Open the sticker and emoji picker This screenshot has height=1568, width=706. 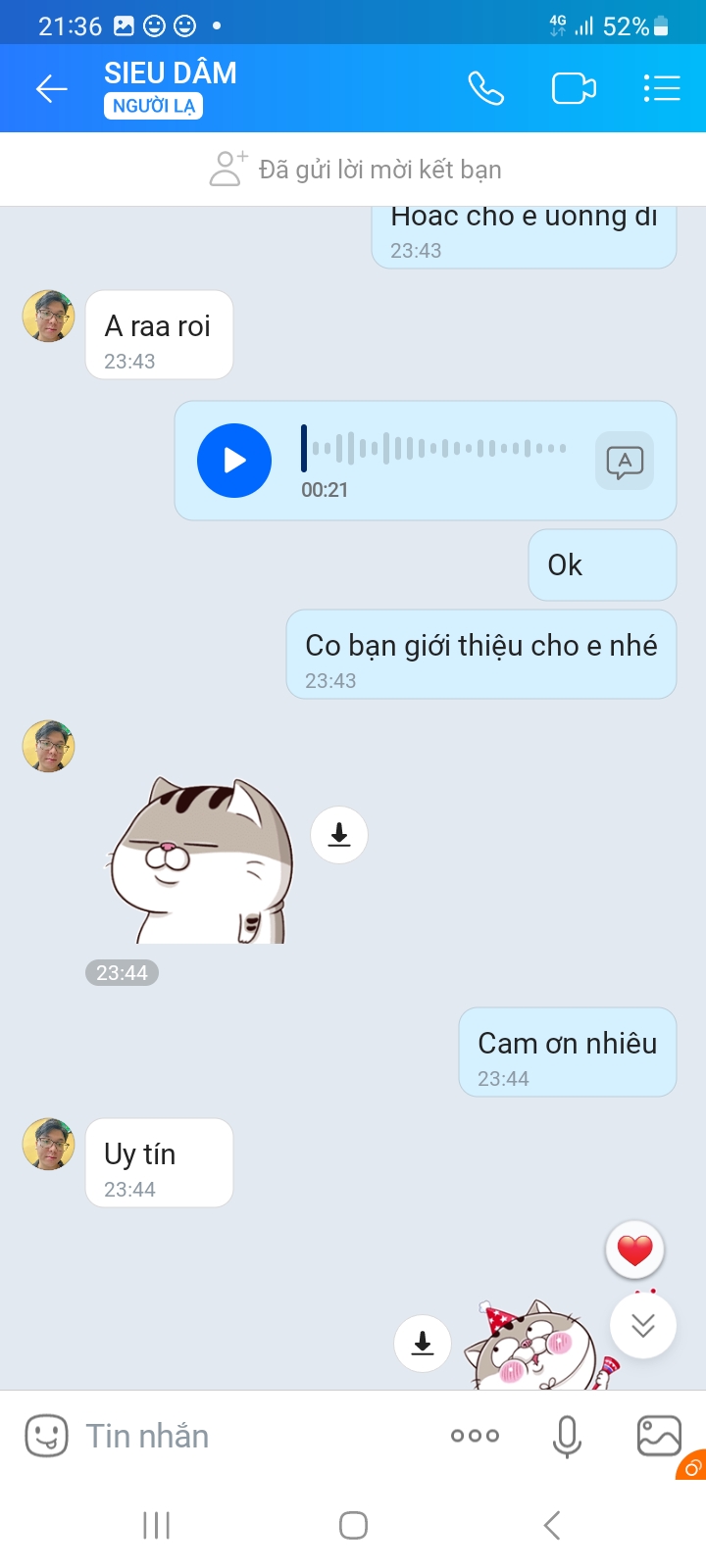[x=46, y=1437]
